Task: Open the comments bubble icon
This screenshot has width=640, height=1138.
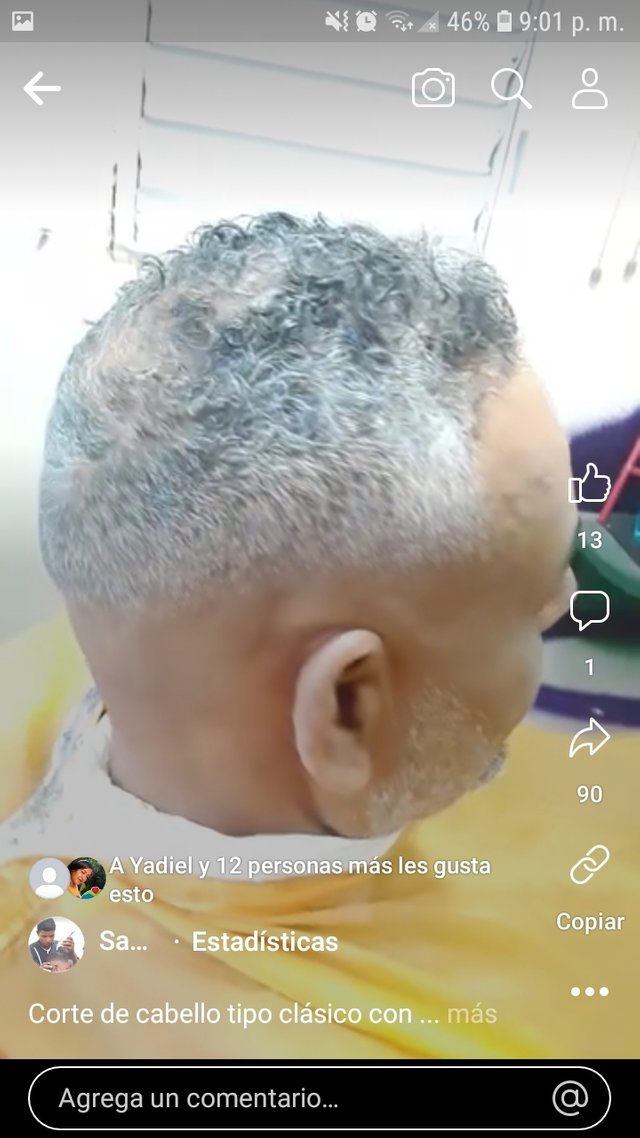Action: click(589, 611)
